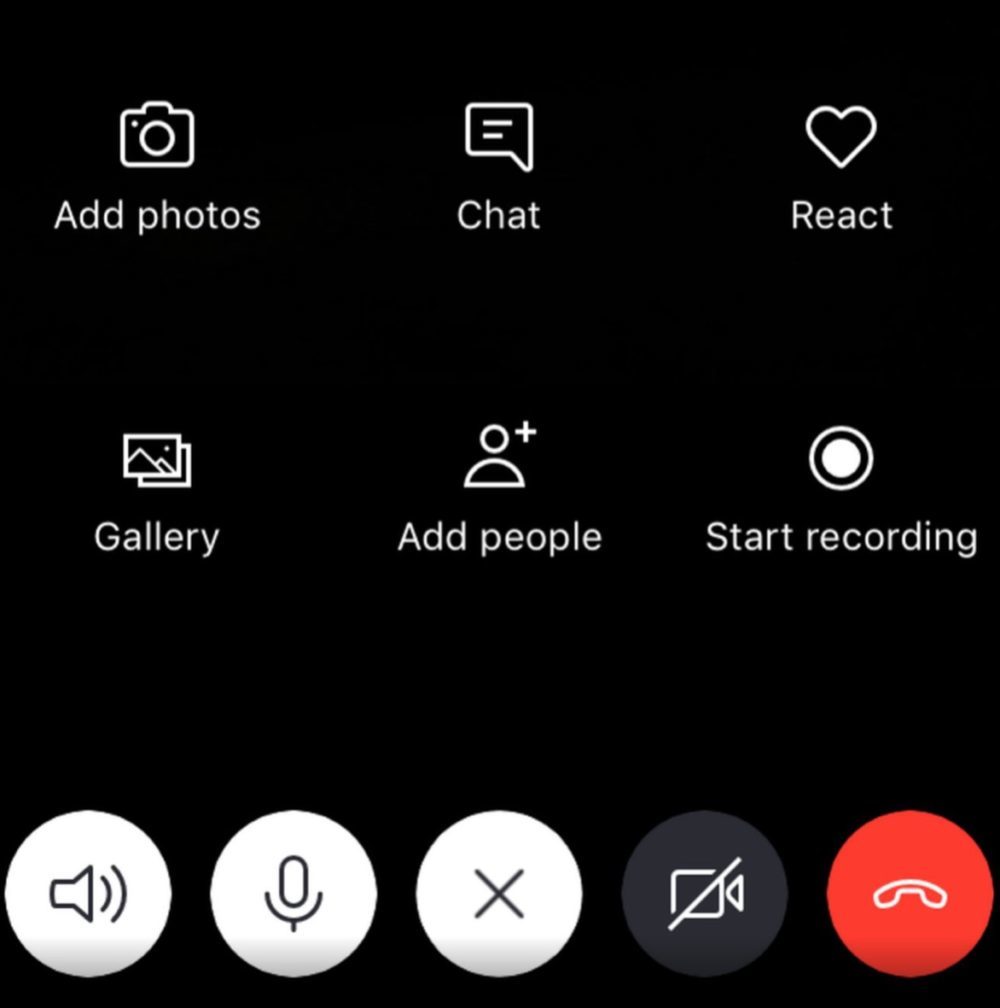Screen dimensions: 1000x1008
Task: Close the more options menu
Action: pos(499,894)
